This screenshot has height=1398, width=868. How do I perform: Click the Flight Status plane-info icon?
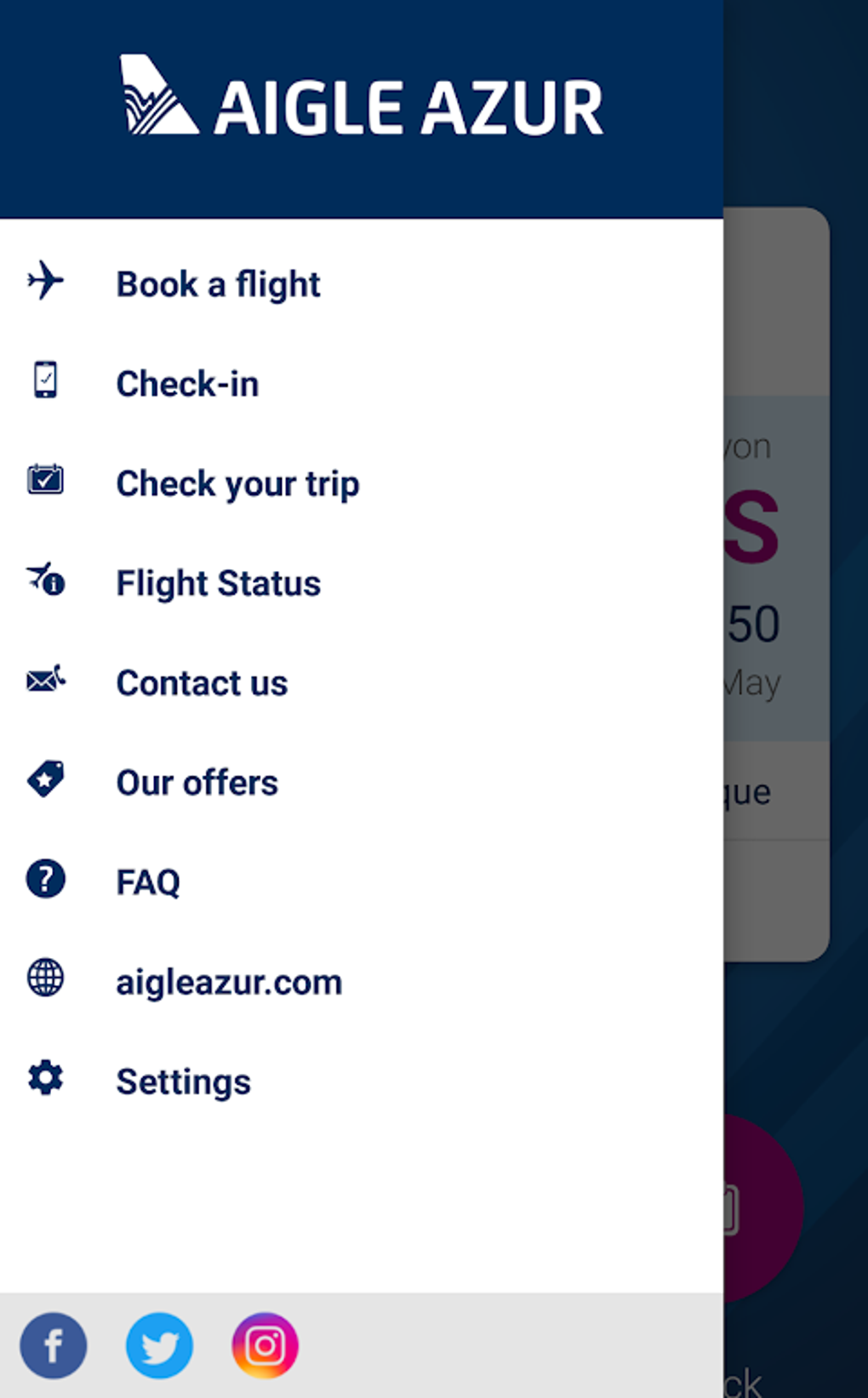45,579
